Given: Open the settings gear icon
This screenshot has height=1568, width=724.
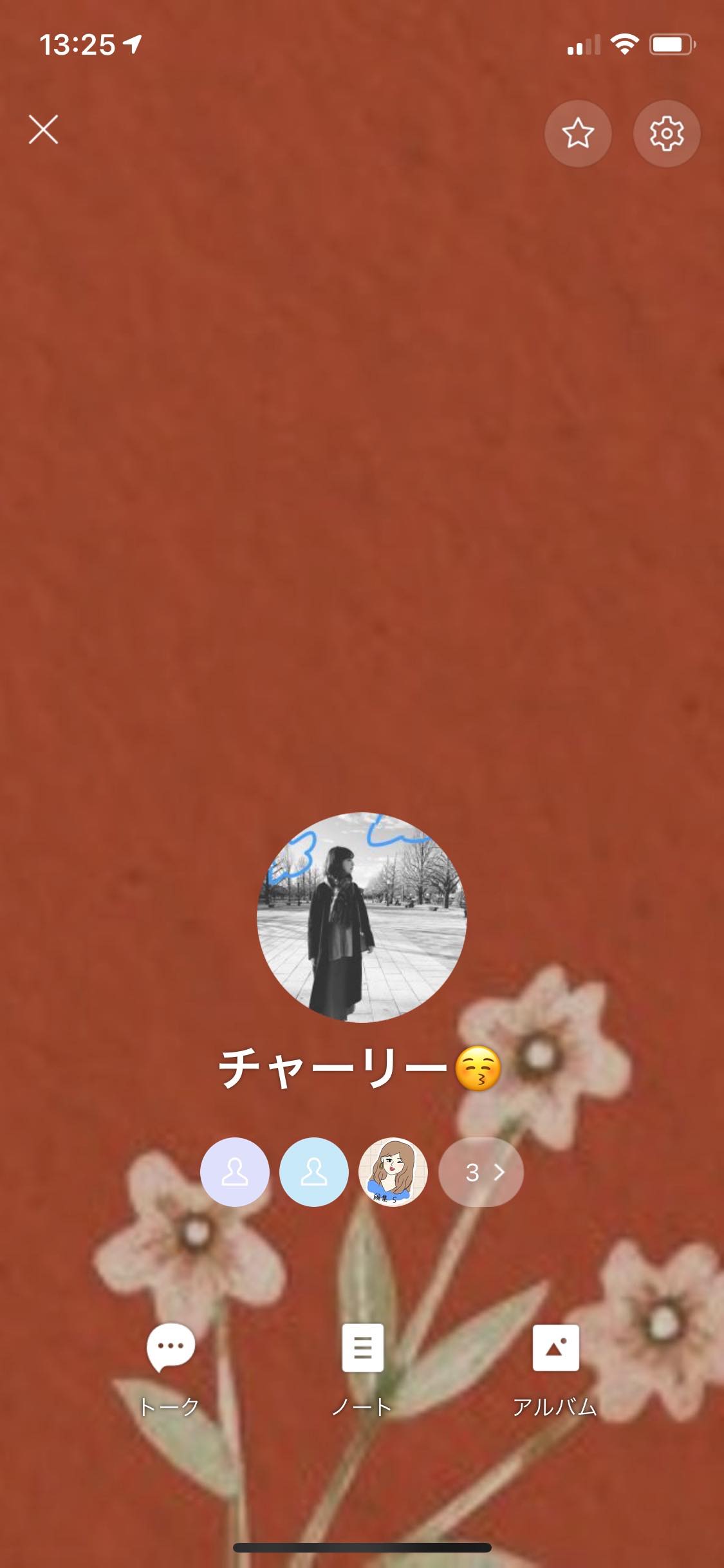Looking at the screenshot, I should click(666, 133).
